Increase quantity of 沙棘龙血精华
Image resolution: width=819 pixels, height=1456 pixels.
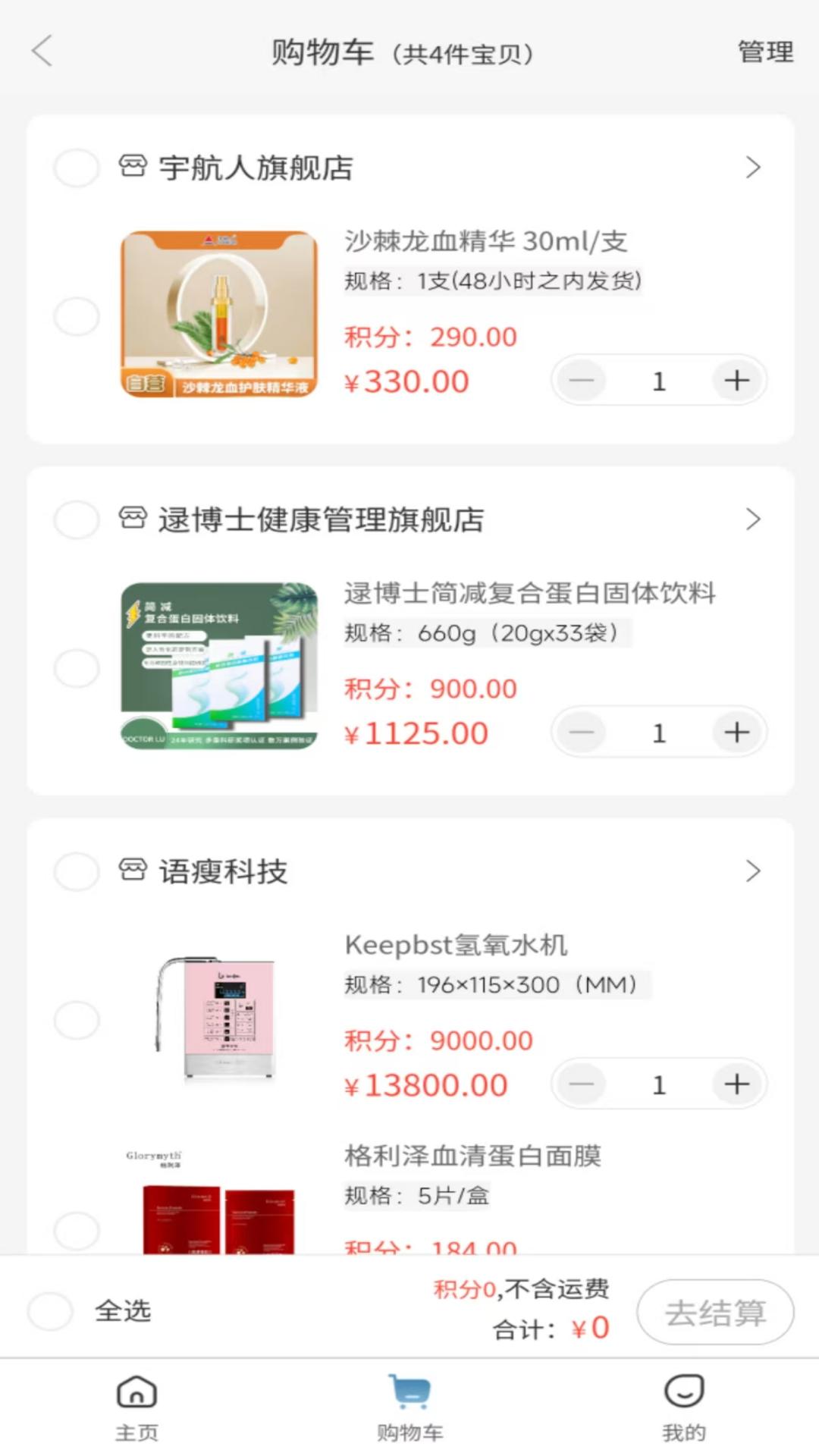736,381
